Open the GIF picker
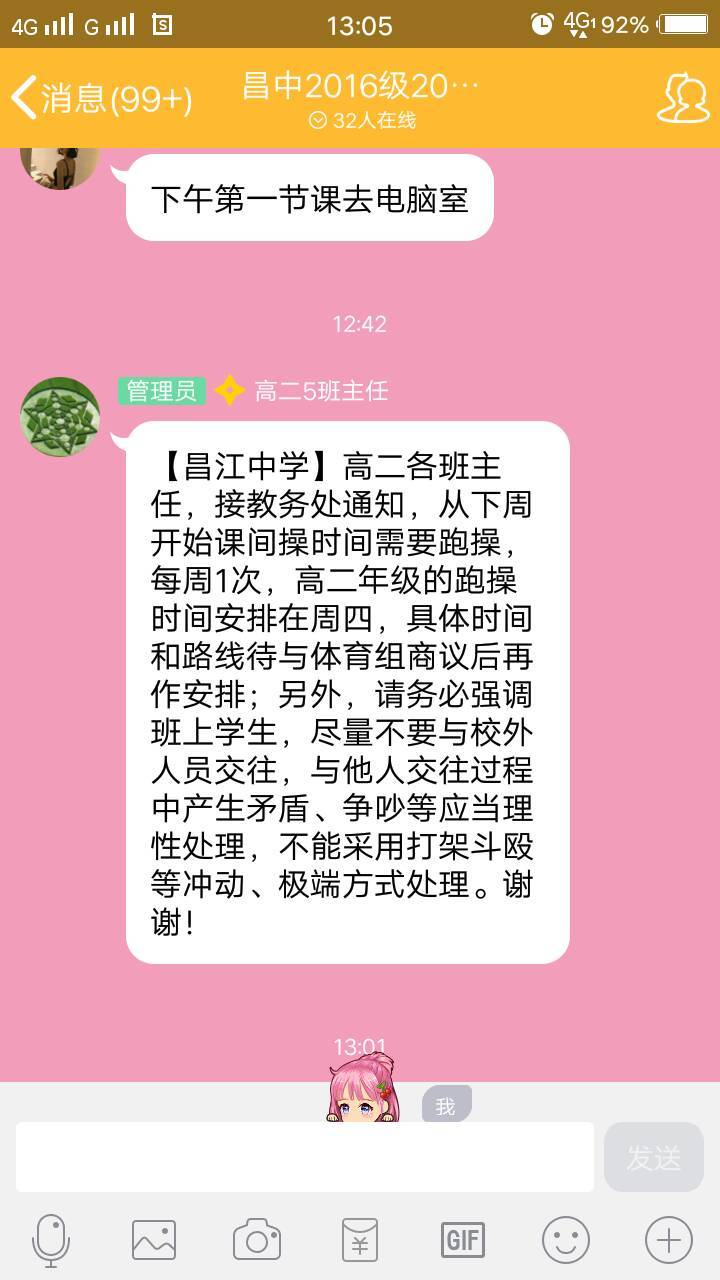Screen dimensions: 720x1280 click(x=463, y=1241)
